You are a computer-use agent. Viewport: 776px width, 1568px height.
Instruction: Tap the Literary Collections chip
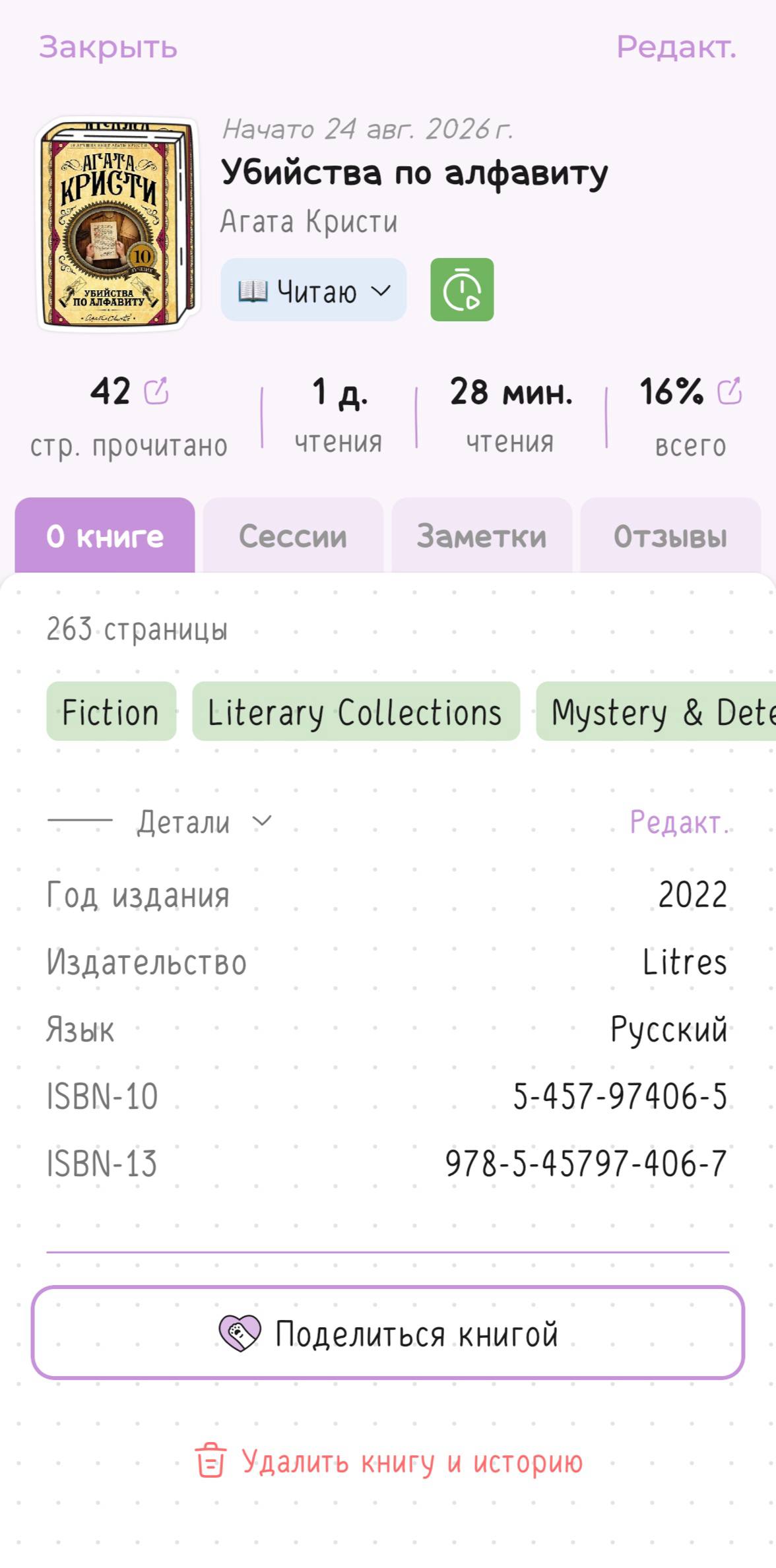pyautogui.click(x=356, y=712)
